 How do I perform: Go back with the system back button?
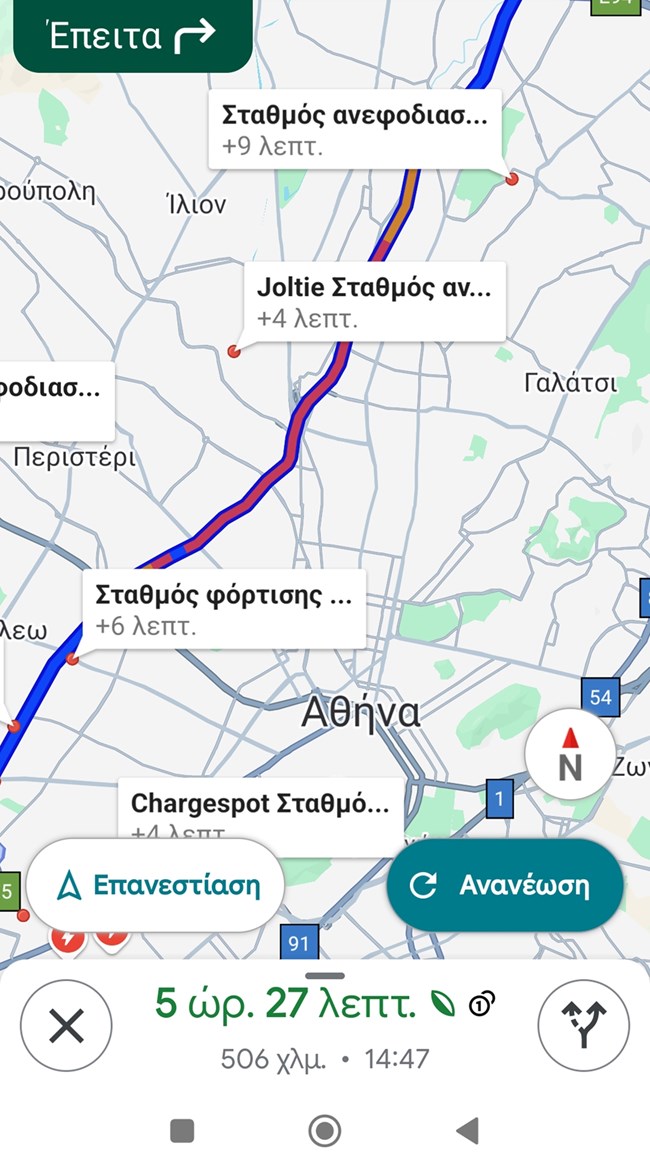click(x=467, y=1131)
